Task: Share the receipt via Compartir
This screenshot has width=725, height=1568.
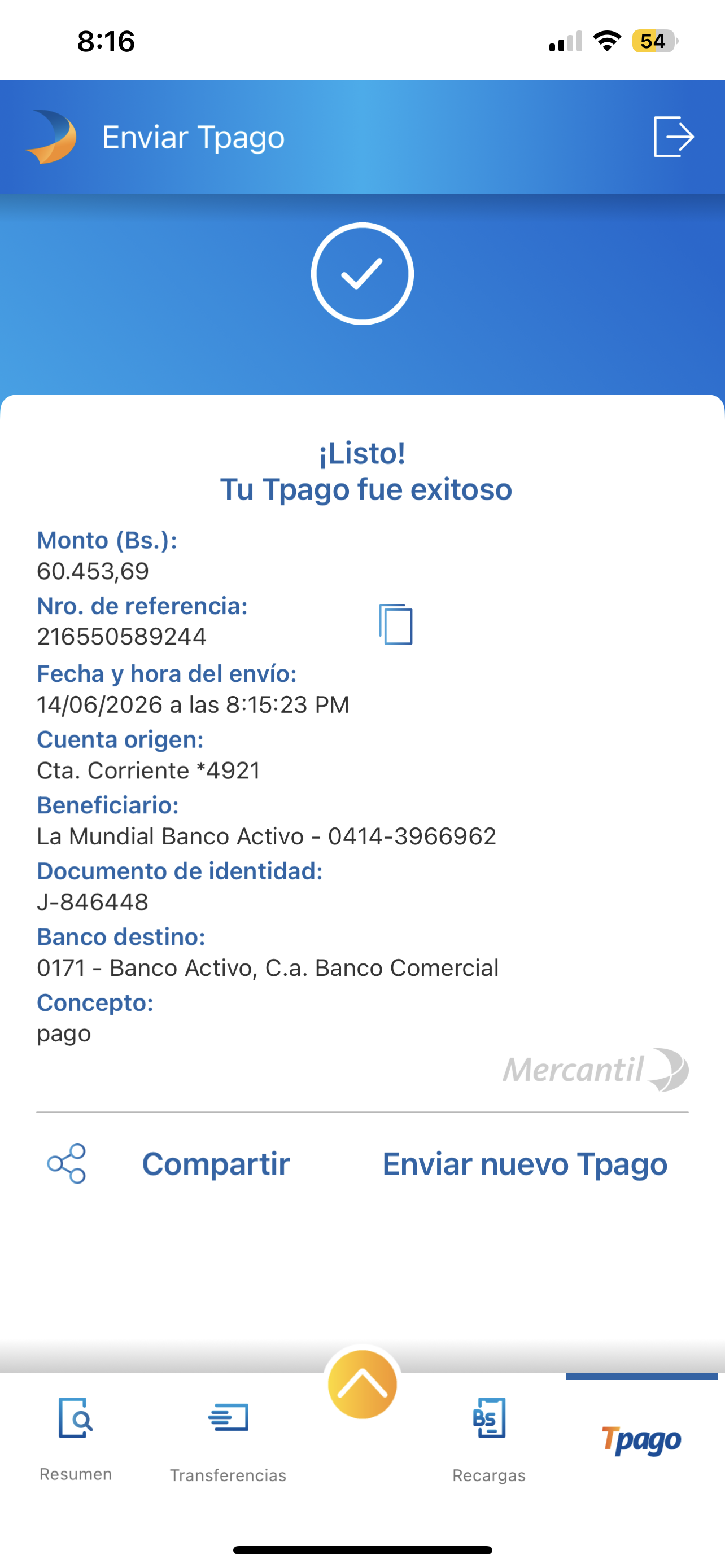Action: [169, 1164]
